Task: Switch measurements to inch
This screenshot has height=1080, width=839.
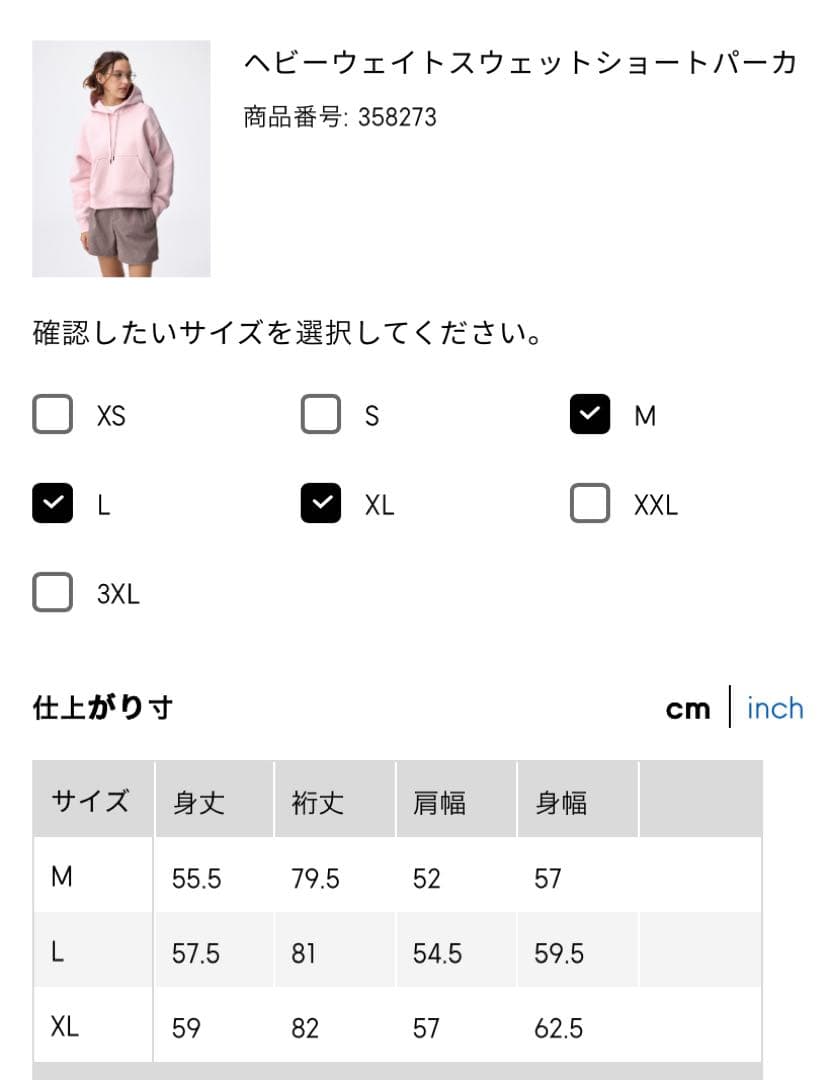Action: [775, 708]
